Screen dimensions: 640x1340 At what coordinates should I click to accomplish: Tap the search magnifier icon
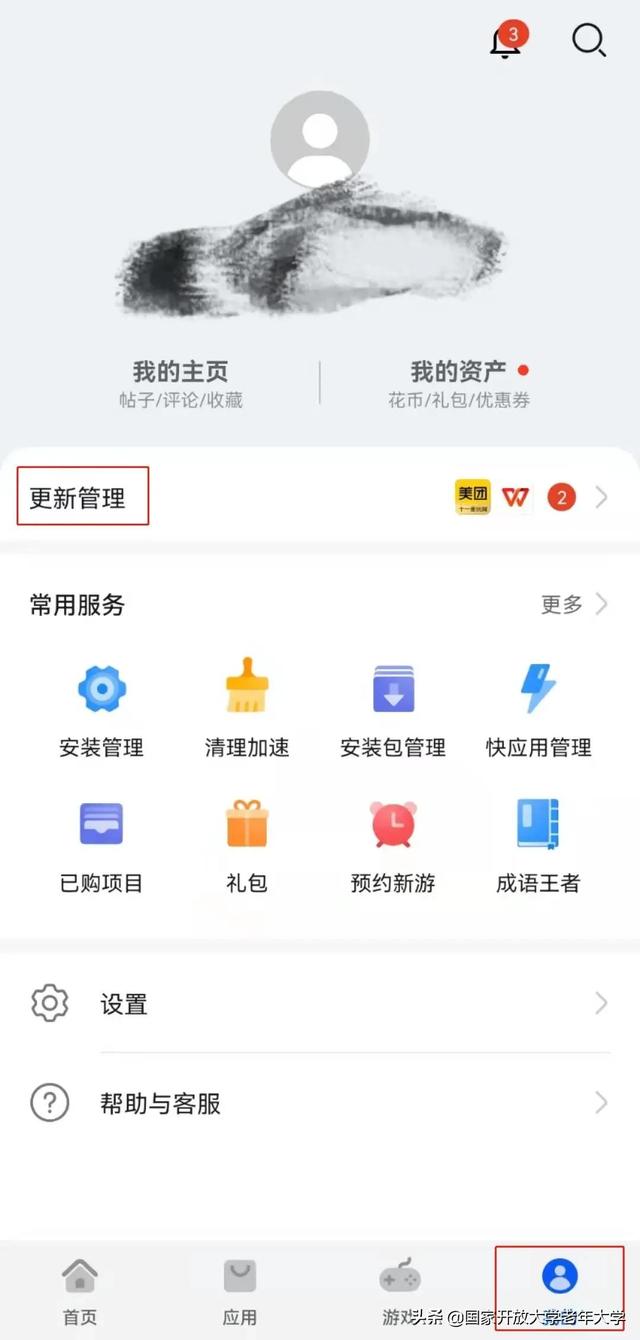click(588, 40)
